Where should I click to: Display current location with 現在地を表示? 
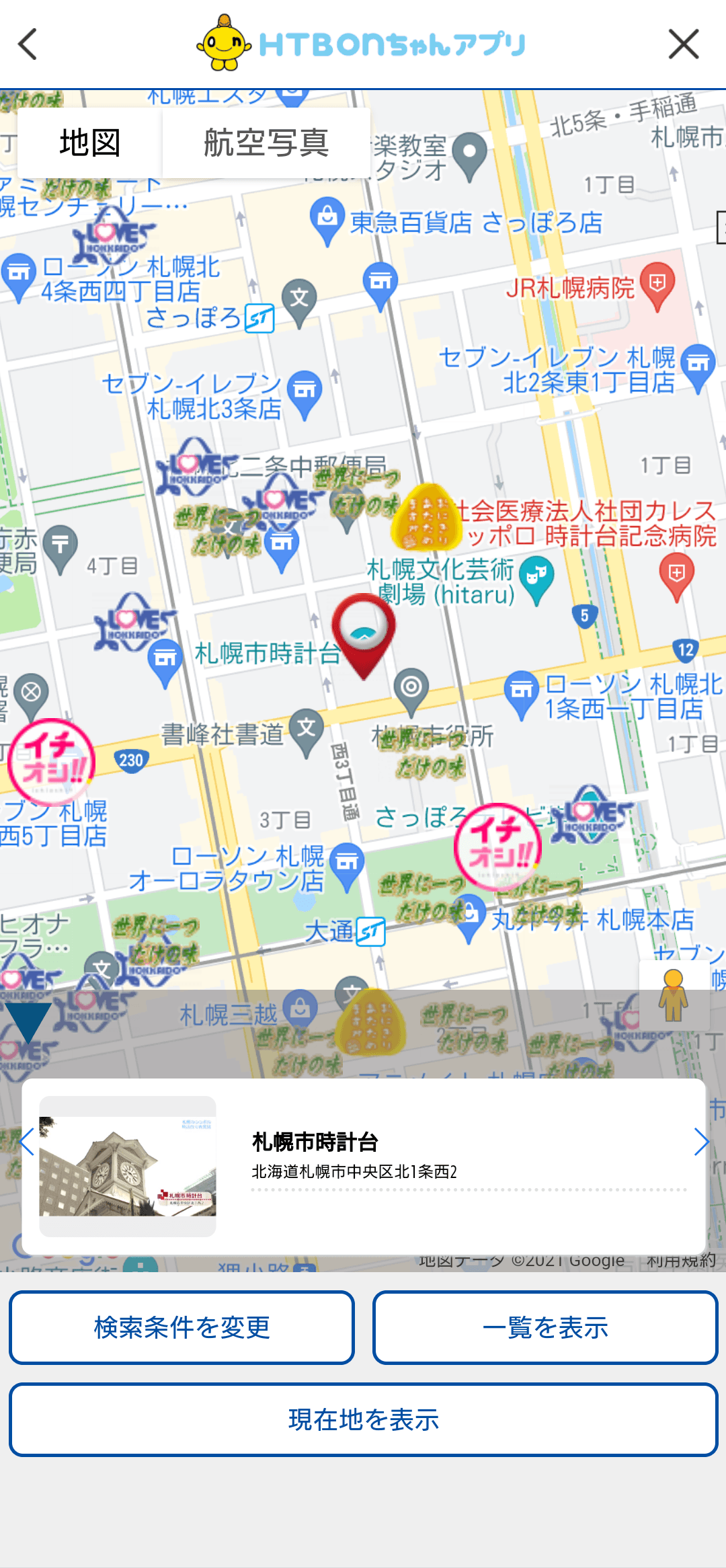[363, 1420]
